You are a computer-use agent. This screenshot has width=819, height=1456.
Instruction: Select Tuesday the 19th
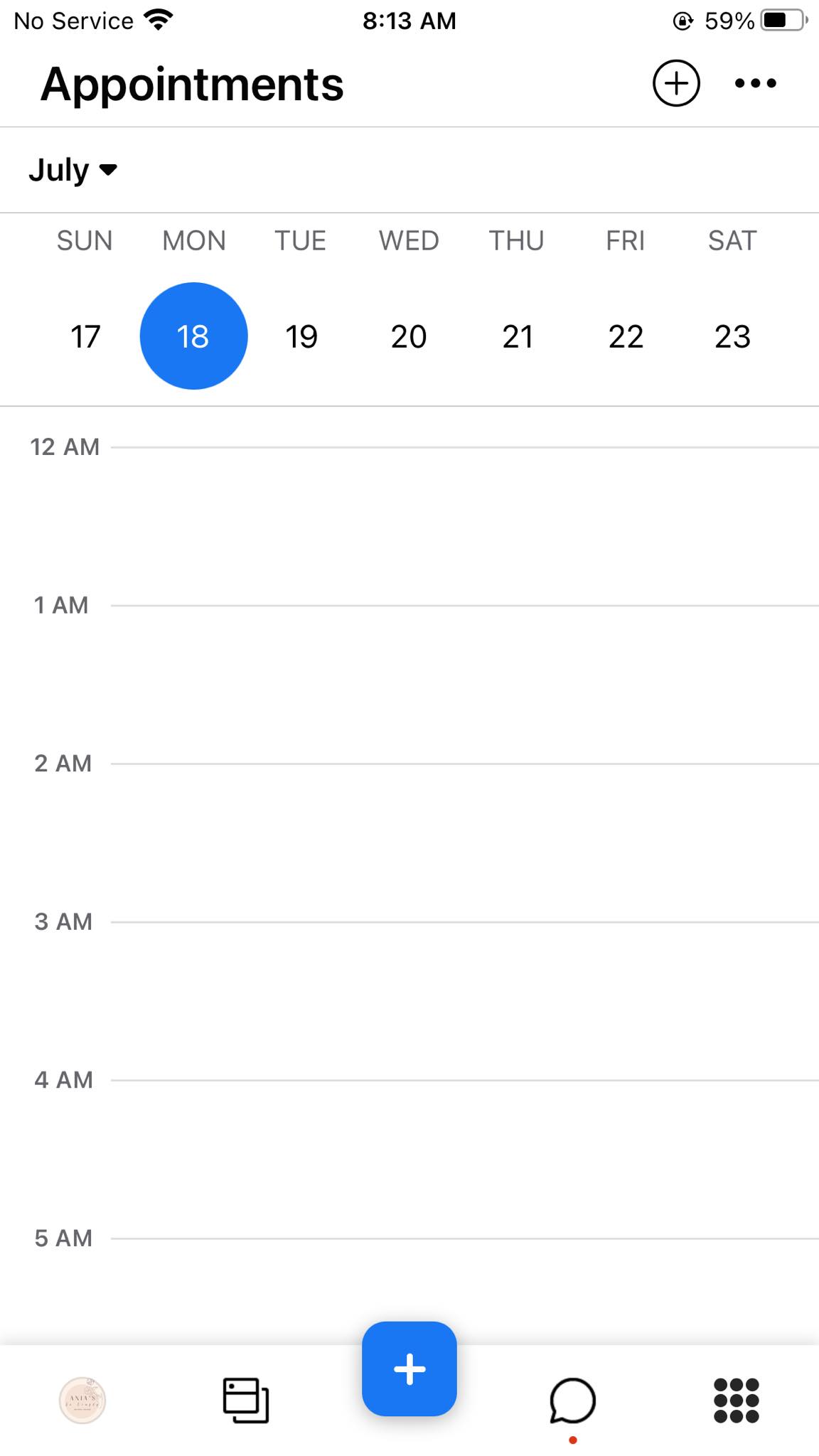point(301,336)
